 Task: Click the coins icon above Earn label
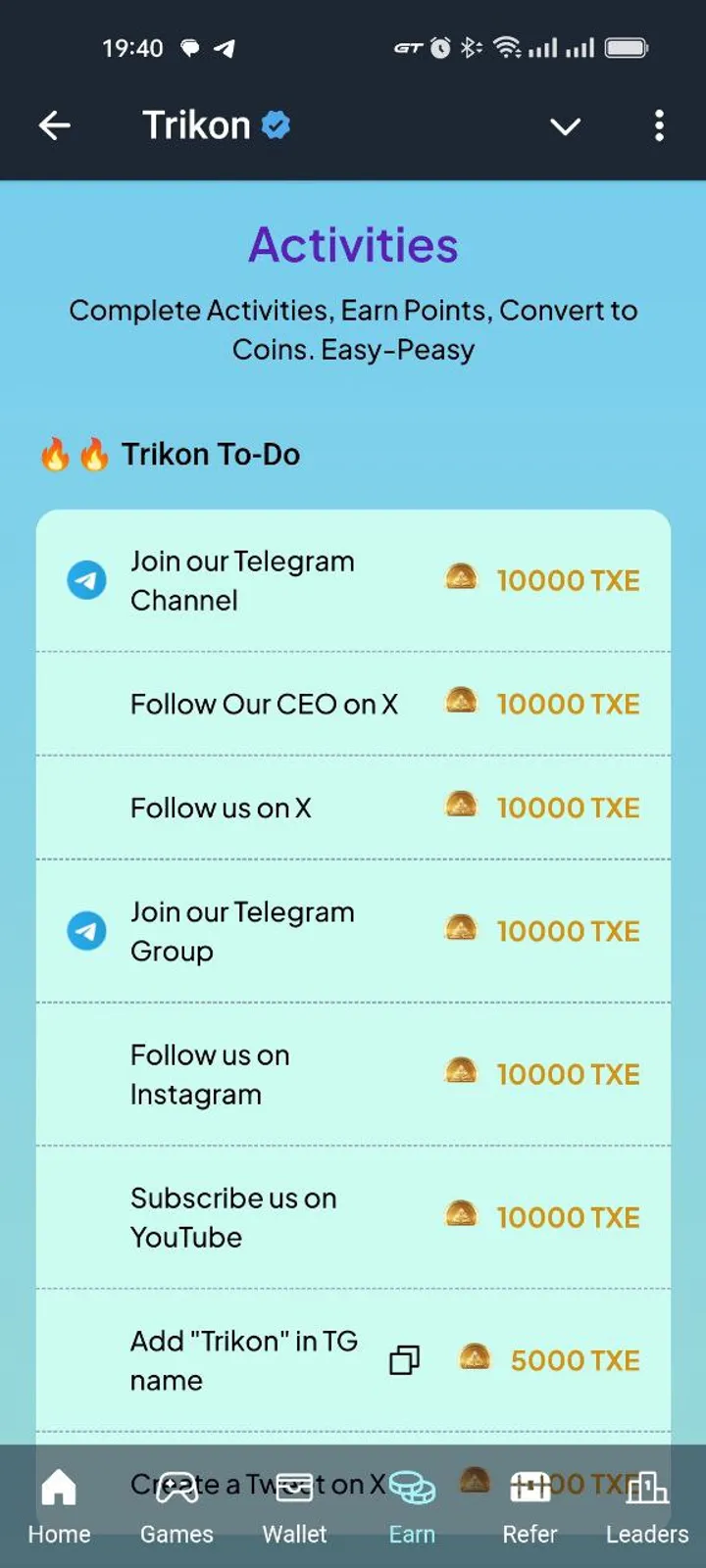click(412, 1487)
